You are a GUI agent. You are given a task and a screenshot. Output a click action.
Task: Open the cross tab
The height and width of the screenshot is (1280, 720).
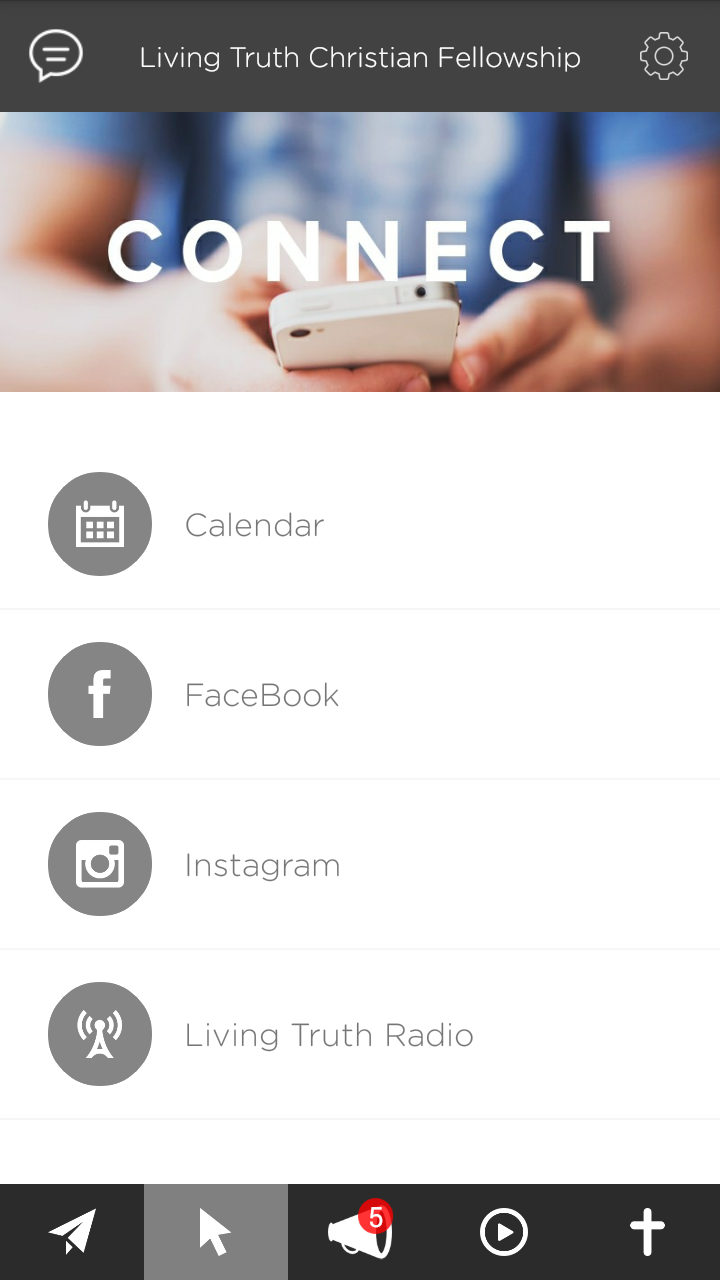pos(648,1232)
